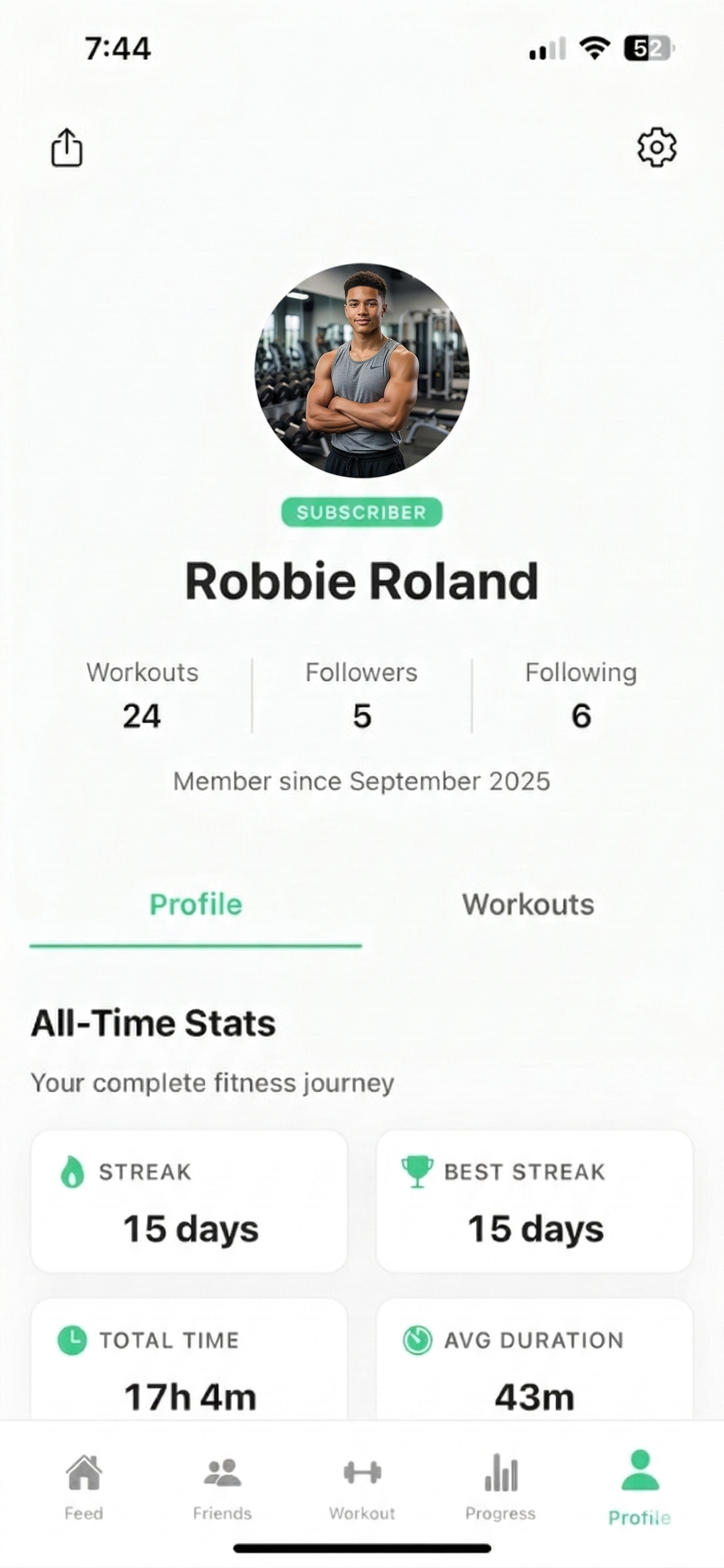Open the Following count

pos(581,694)
